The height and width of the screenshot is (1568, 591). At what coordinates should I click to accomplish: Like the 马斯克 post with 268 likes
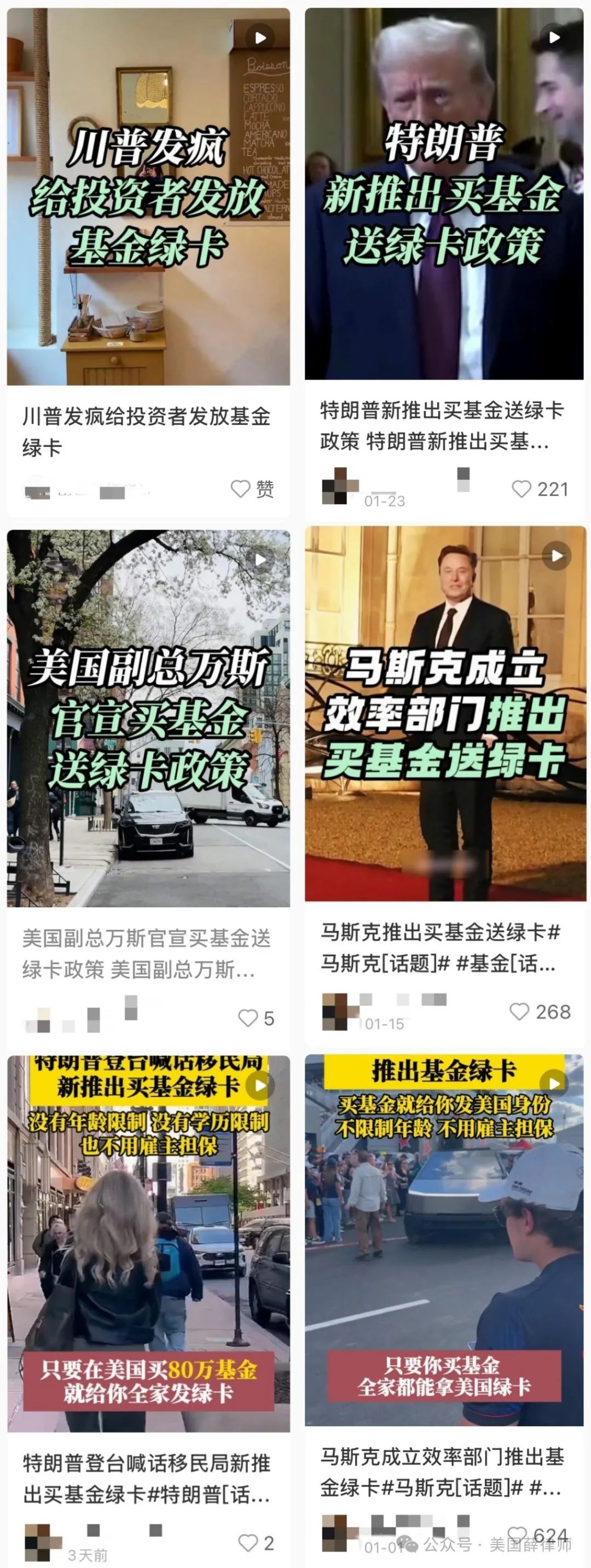(519, 1012)
